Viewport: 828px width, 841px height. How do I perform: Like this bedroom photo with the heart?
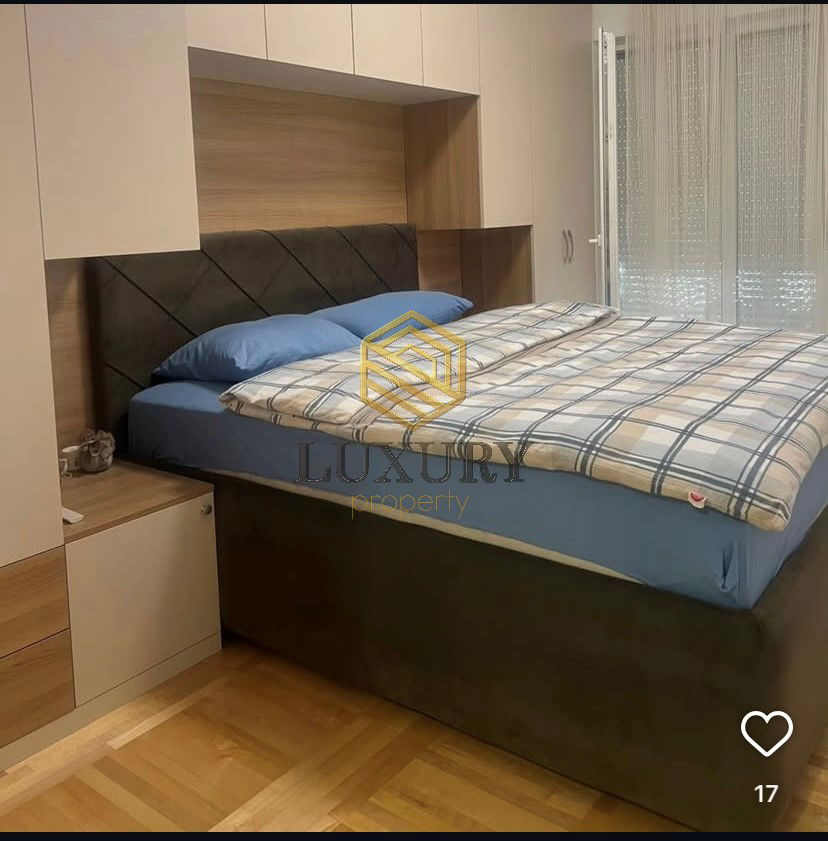click(766, 734)
